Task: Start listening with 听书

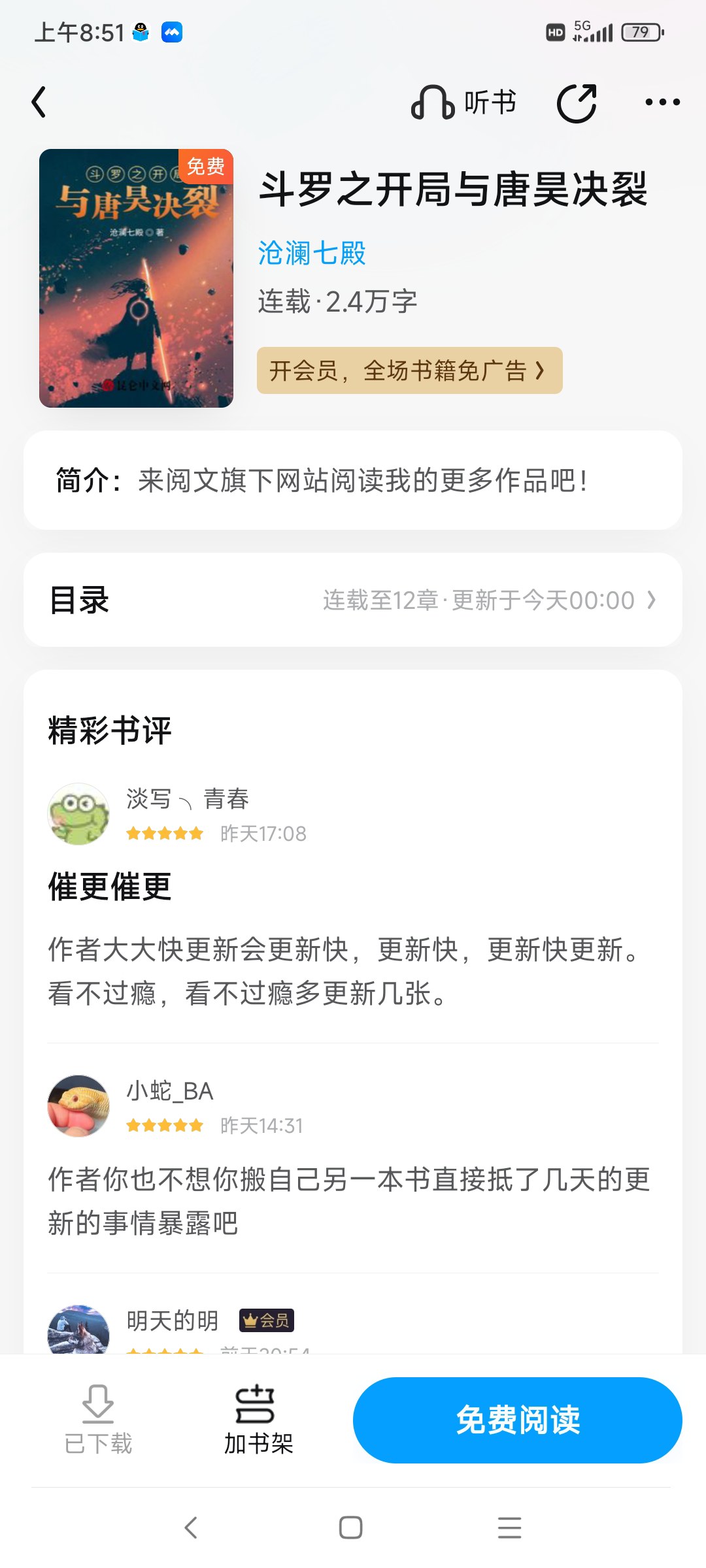Action: pos(463,103)
